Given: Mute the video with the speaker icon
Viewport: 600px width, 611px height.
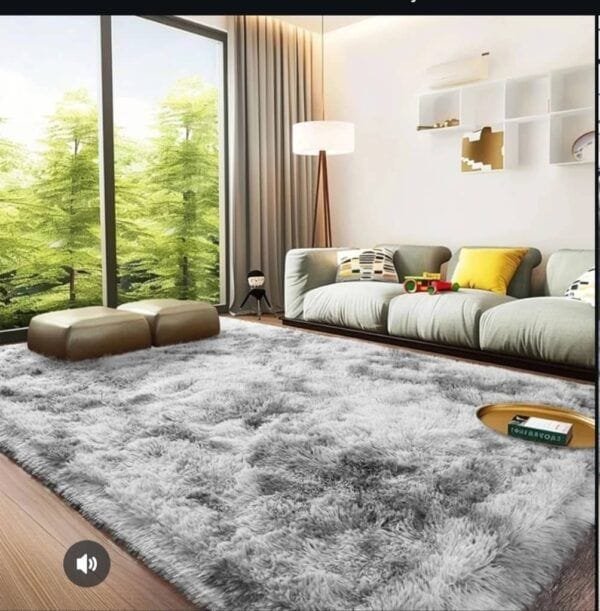Looking at the screenshot, I should point(87,564).
